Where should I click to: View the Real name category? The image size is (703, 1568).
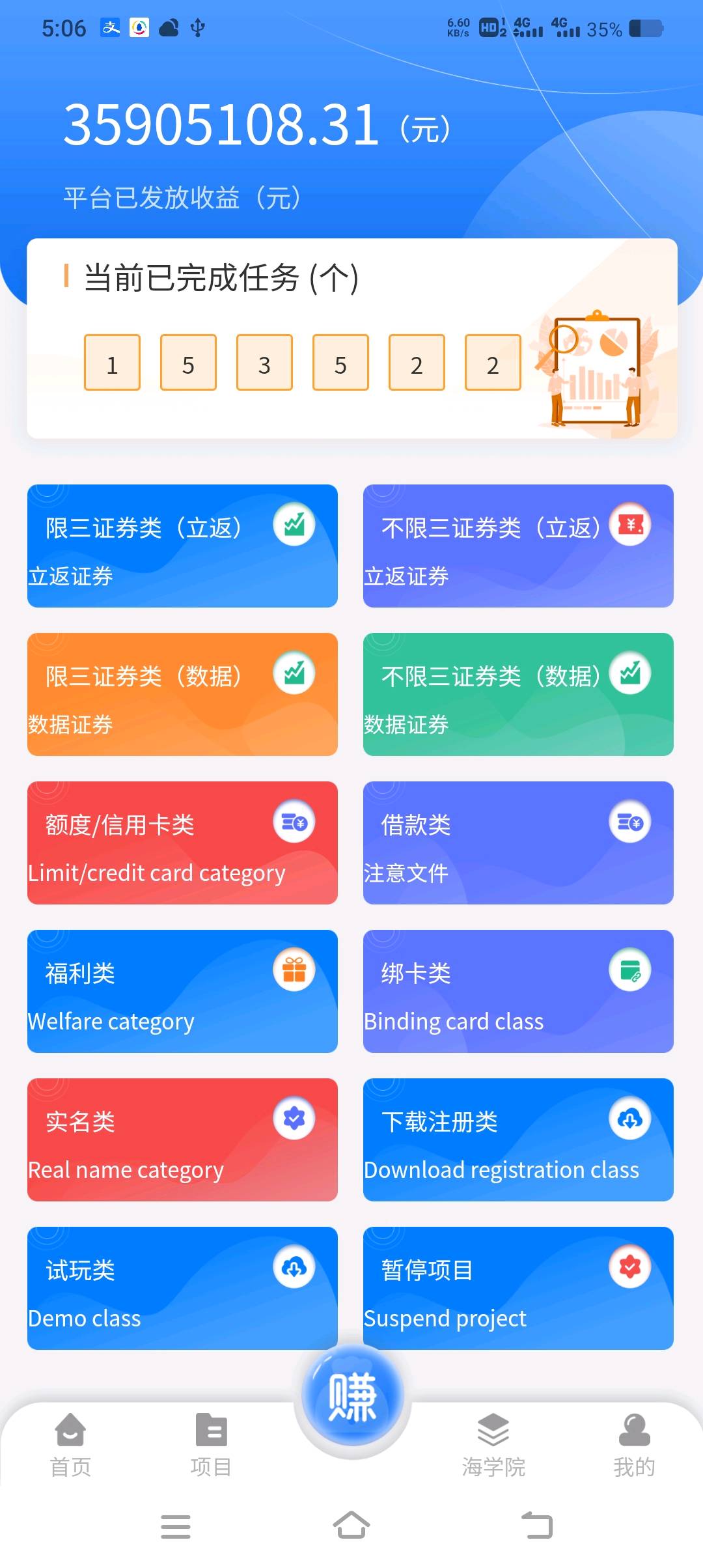[182, 1140]
